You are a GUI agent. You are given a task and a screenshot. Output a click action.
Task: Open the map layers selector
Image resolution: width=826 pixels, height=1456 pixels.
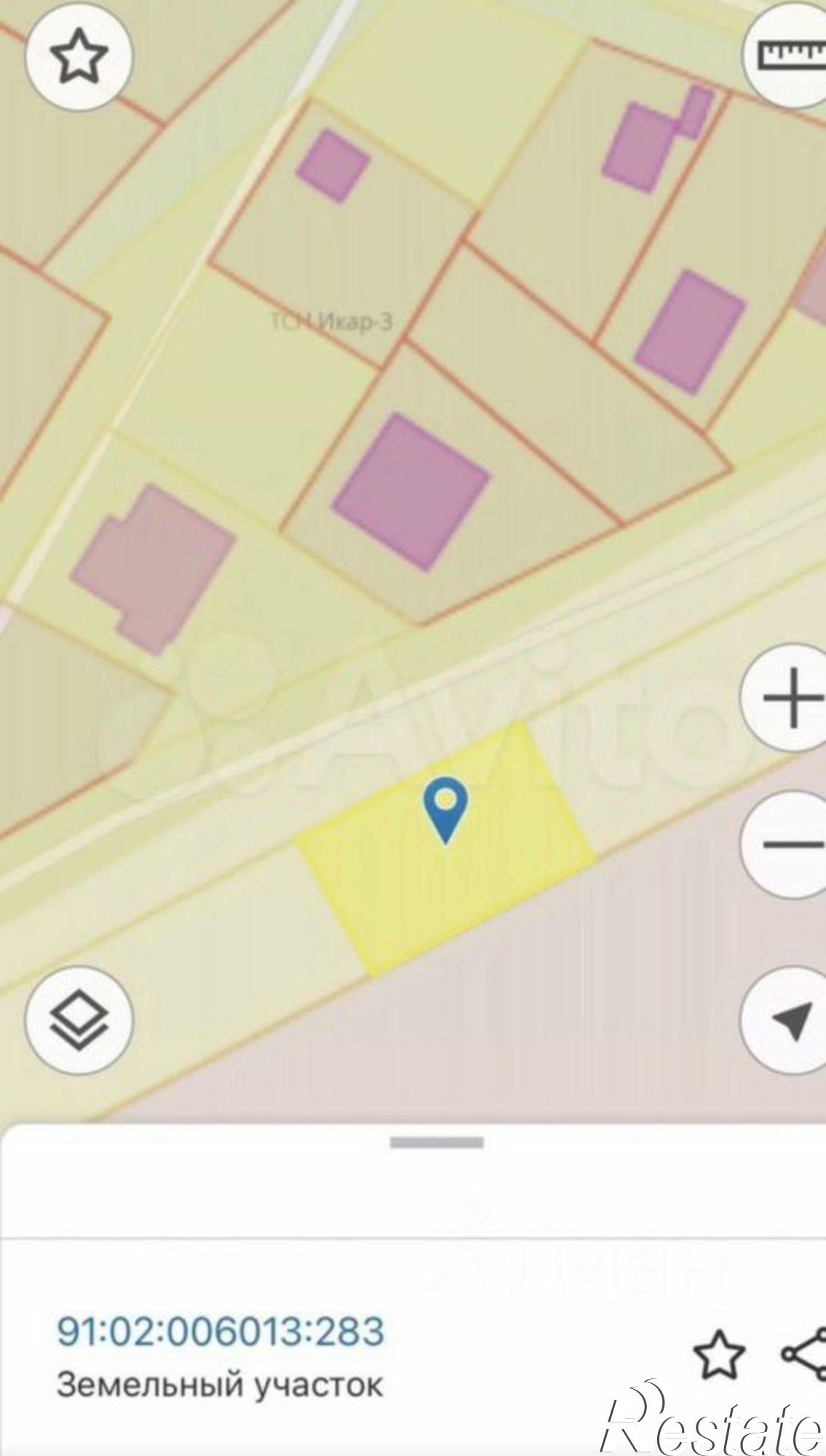pos(79,1020)
